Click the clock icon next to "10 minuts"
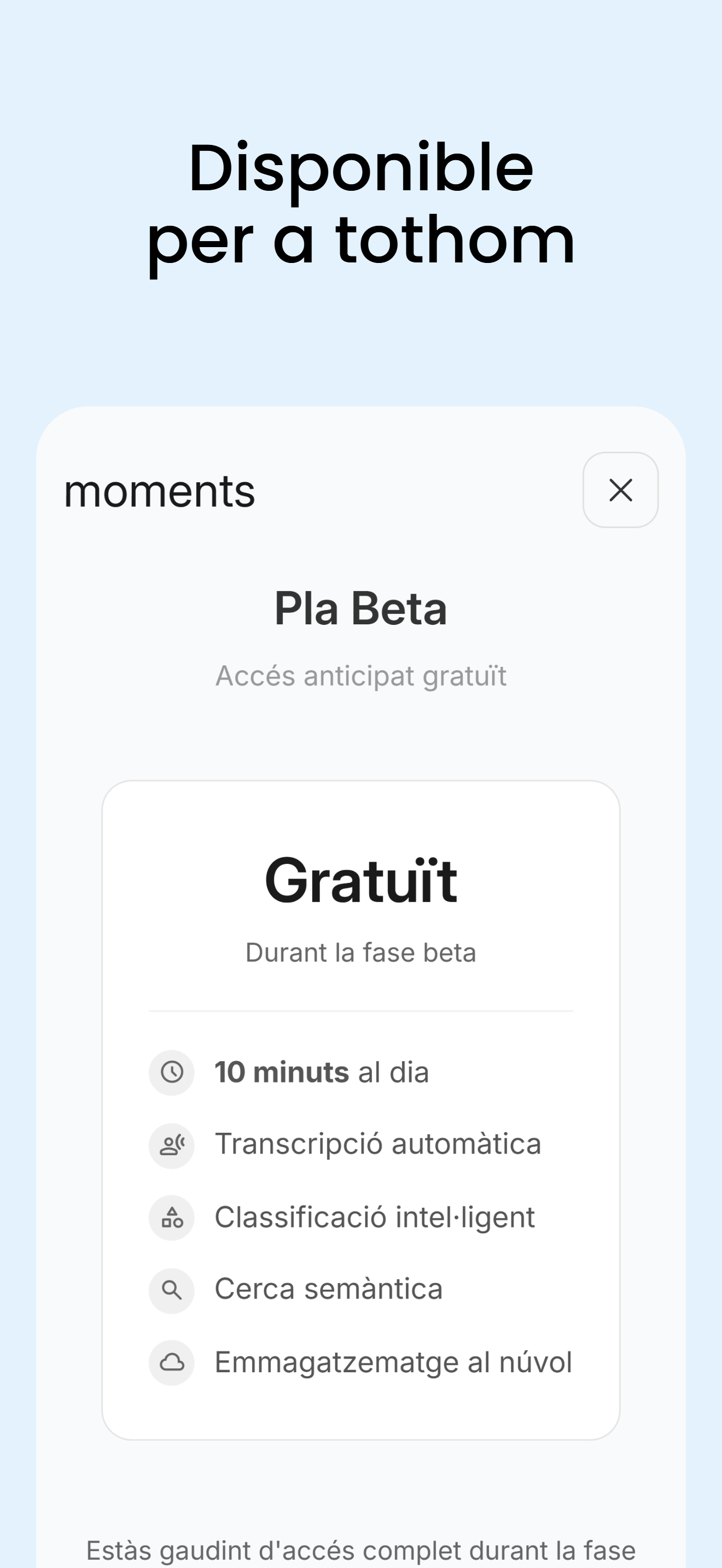The image size is (722, 1568). [172, 1072]
